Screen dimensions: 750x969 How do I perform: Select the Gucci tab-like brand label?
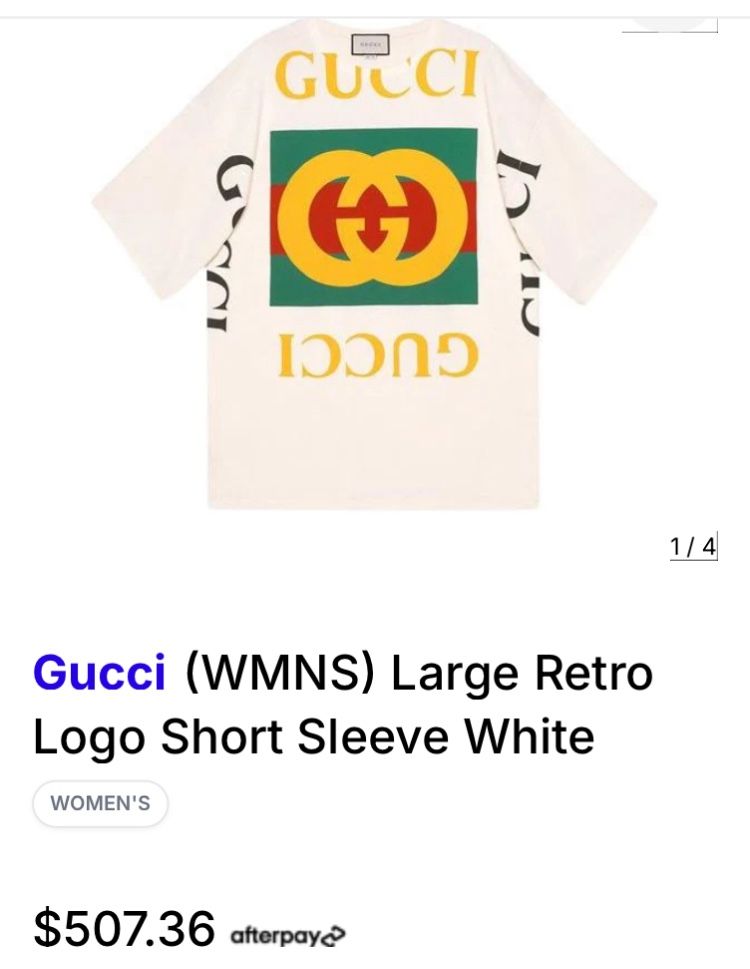click(100, 673)
